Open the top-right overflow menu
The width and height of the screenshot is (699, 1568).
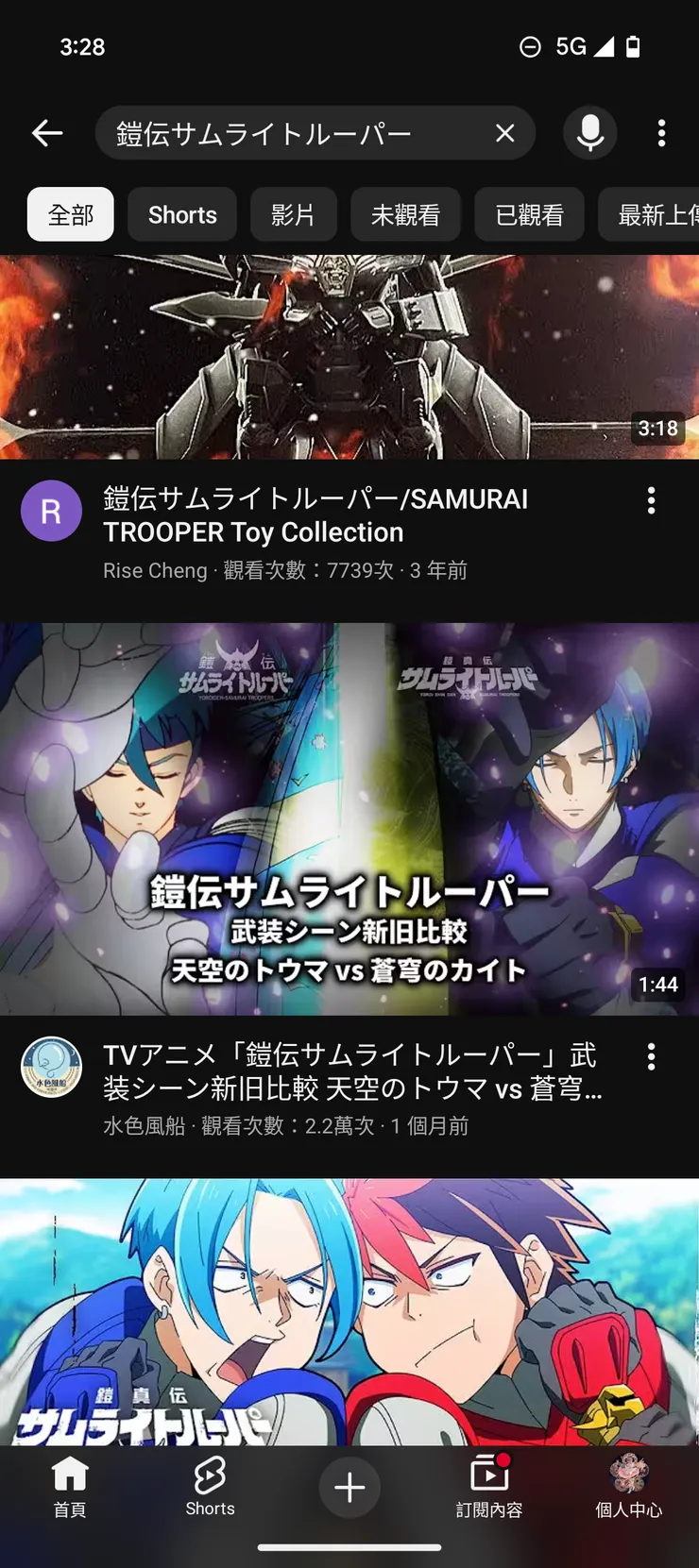point(661,133)
